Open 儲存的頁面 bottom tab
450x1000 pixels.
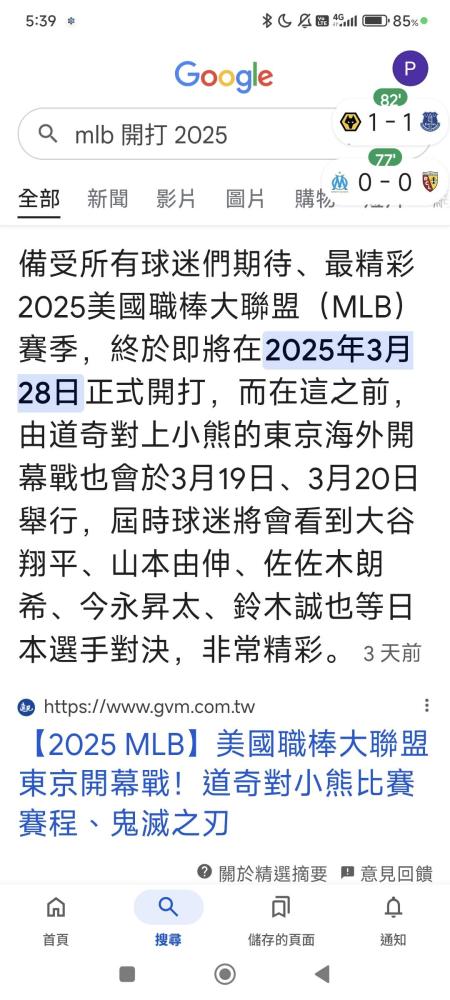281,918
